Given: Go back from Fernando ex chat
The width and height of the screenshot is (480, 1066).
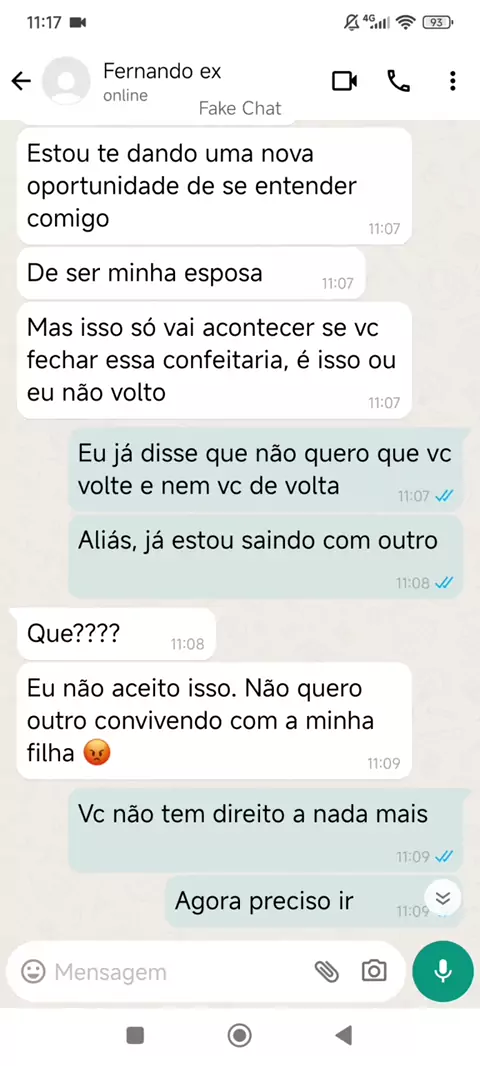Looking at the screenshot, I should pos(22,82).
